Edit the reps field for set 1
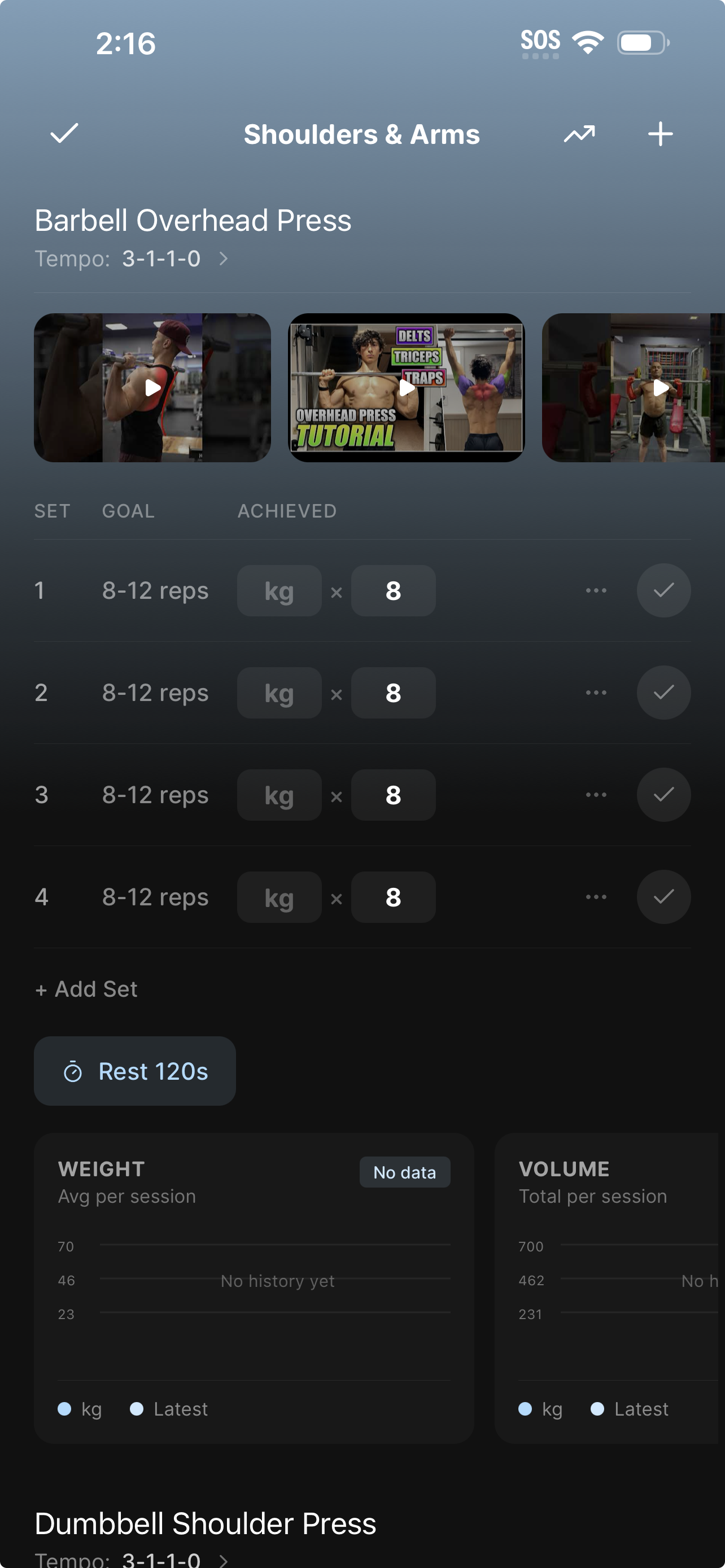The height and width of the screenshot is (1568, 725). pyautogui.click(x=393, y=590)
